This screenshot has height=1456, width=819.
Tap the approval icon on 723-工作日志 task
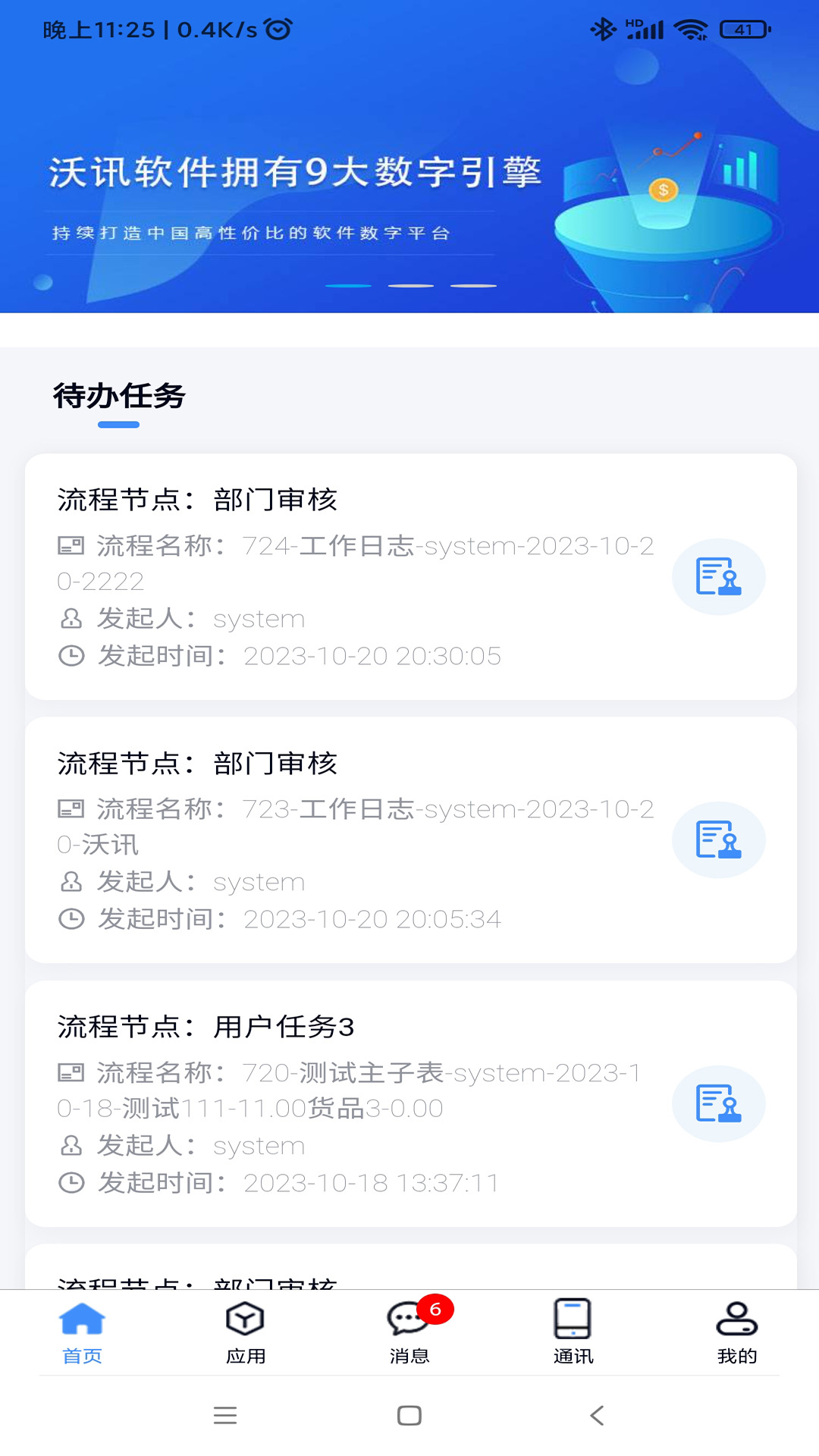(719, 839)
